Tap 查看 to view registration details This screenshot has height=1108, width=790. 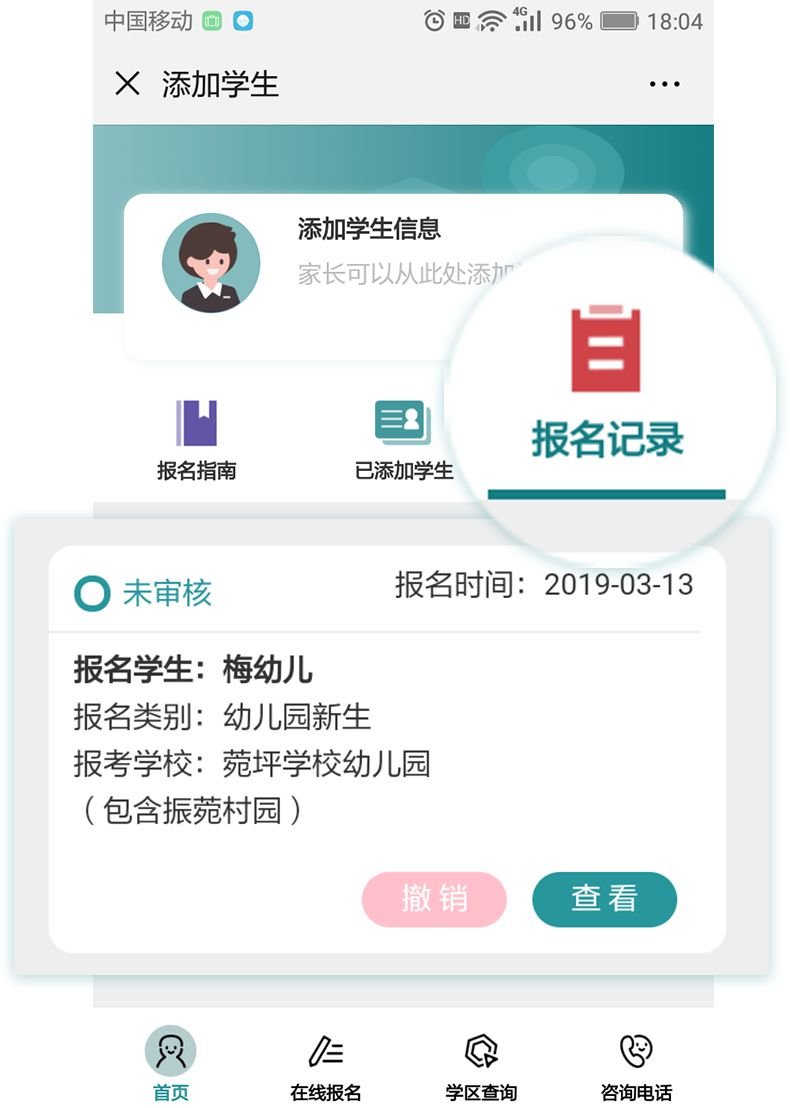coord(604,899)
